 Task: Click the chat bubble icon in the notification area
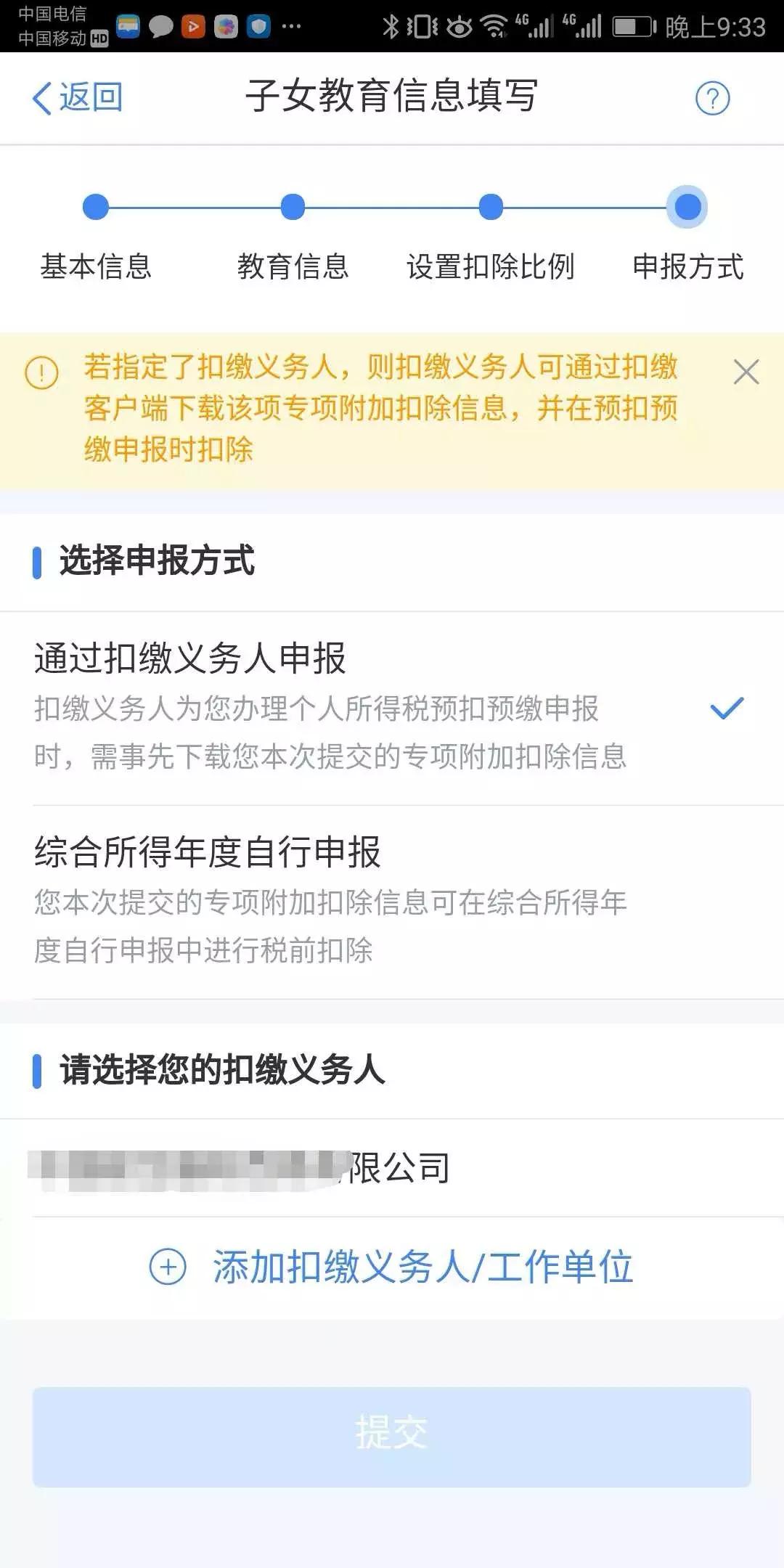[x=161, y=23]
